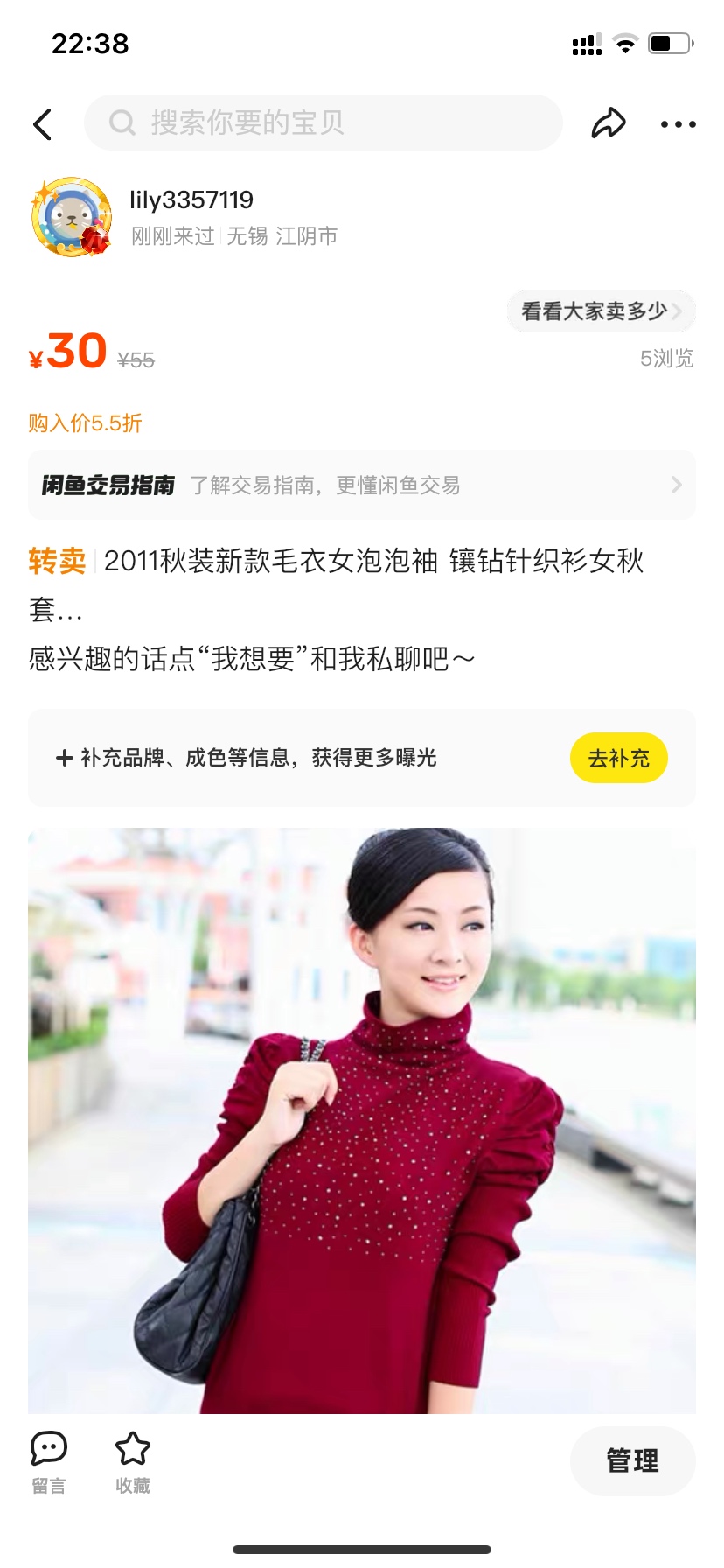Open the 管理 manage button

coord(632,1460)
